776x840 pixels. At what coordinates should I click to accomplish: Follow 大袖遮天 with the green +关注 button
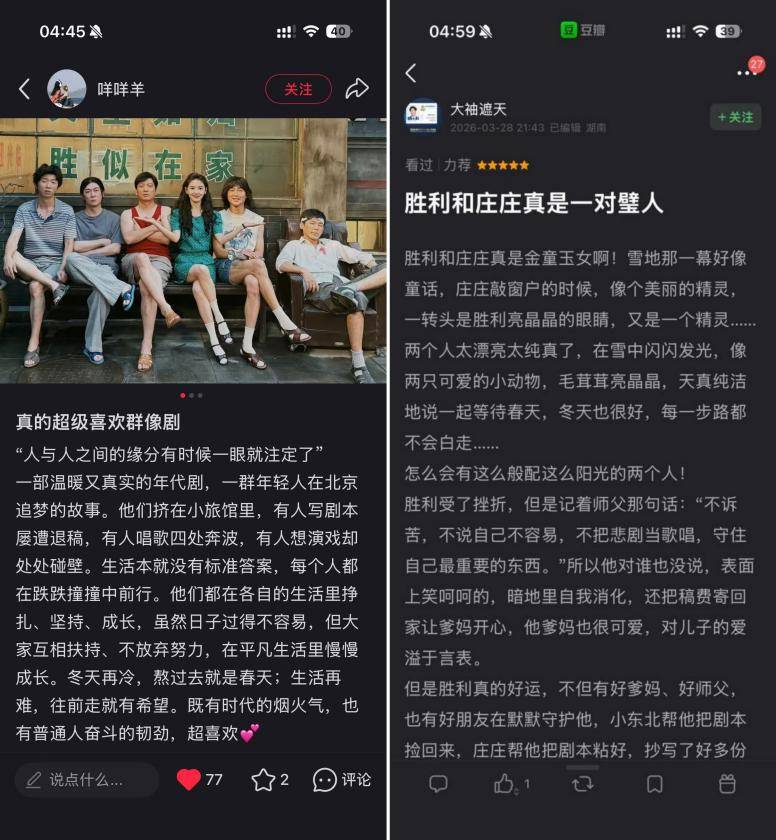click(x=735, y=117)
